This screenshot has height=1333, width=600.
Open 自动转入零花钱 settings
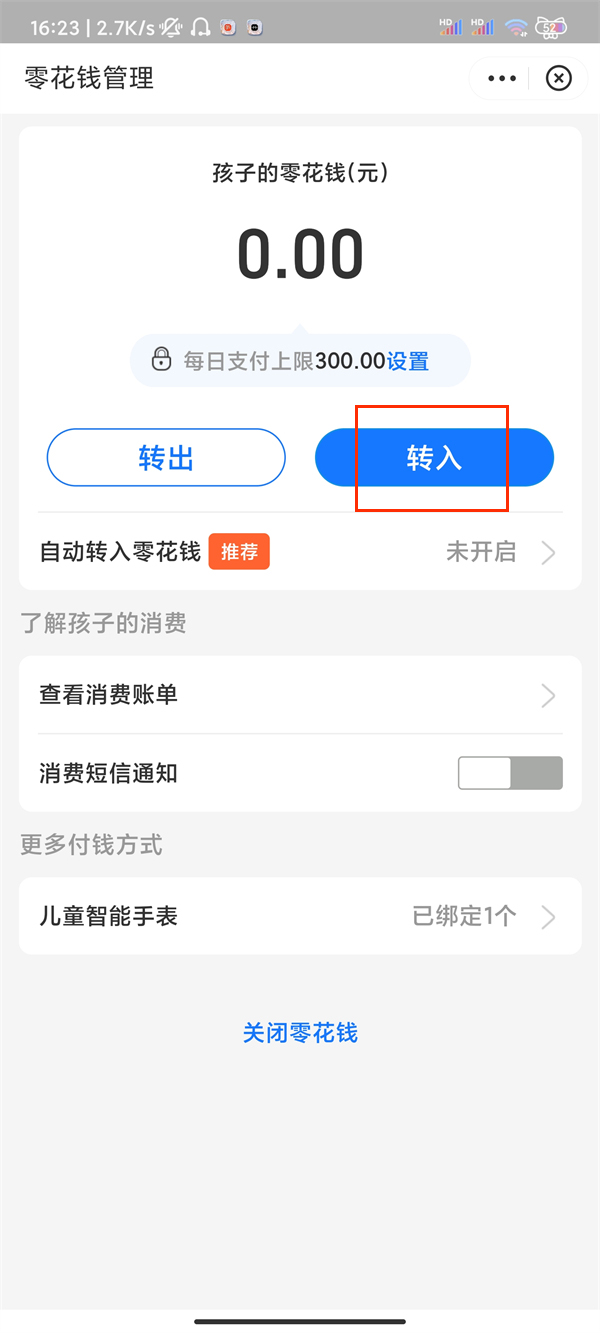click(300, 552)
